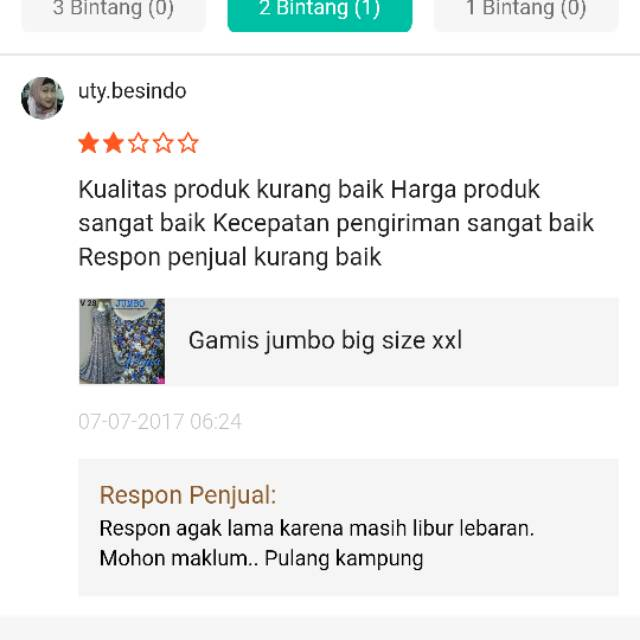The image size is (640, 640).
Task: Show 1 Bintang reviews
Action: [x=526, y=12]
